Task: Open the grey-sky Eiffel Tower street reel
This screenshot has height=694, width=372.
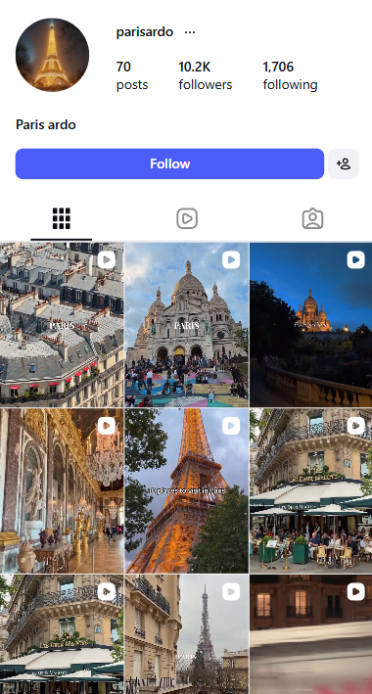Action: (x=186, y=634)
